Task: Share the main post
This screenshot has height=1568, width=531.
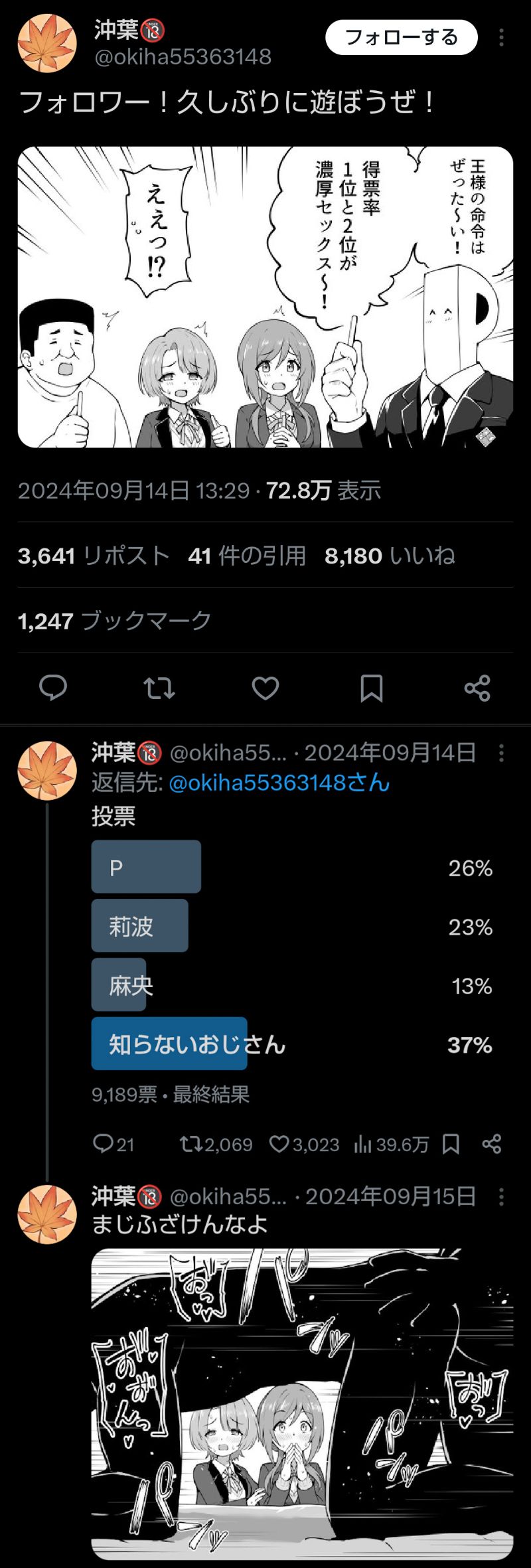Action: click(x=477, y=688)
